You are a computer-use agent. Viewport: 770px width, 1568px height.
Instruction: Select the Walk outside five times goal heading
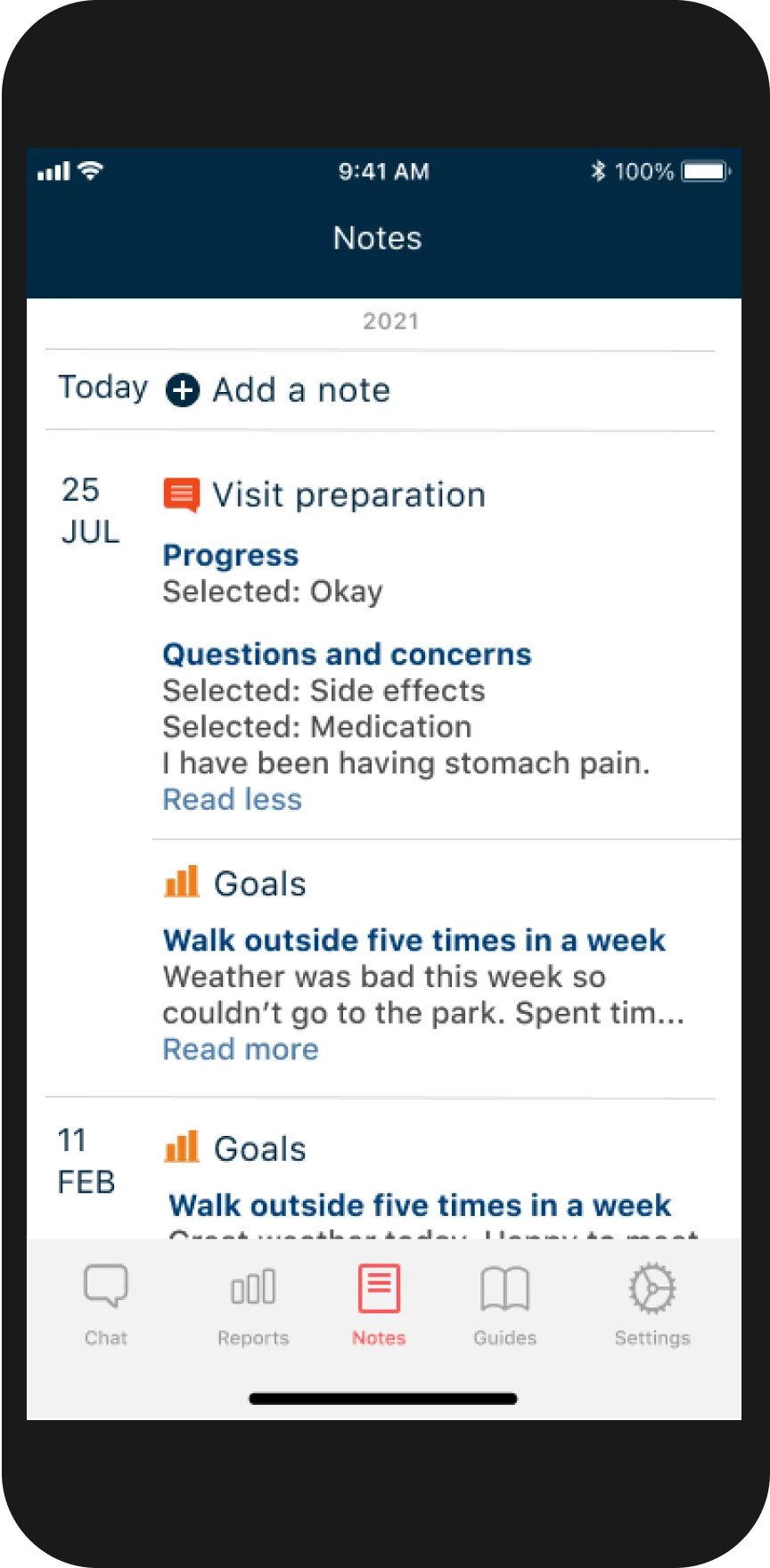click(414, 940)
